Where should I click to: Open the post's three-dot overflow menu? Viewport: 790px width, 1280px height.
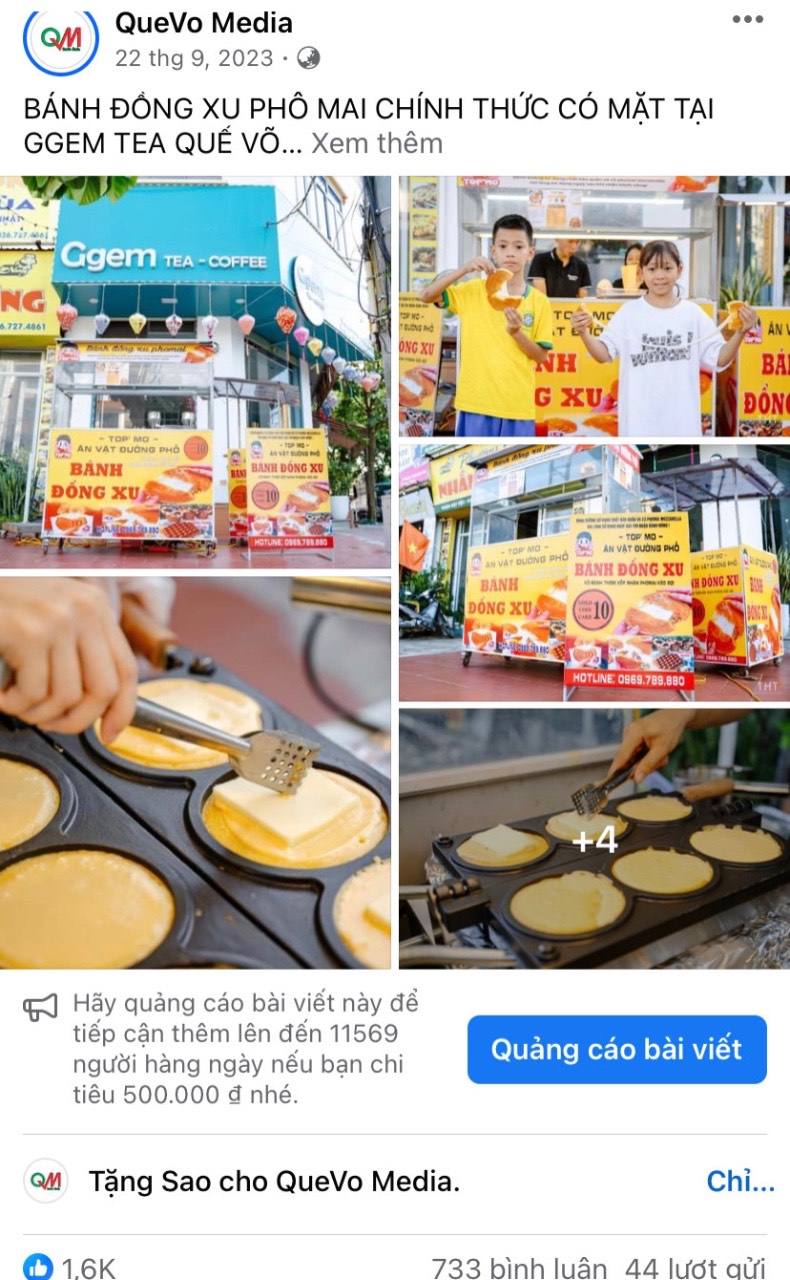(747, 20)
